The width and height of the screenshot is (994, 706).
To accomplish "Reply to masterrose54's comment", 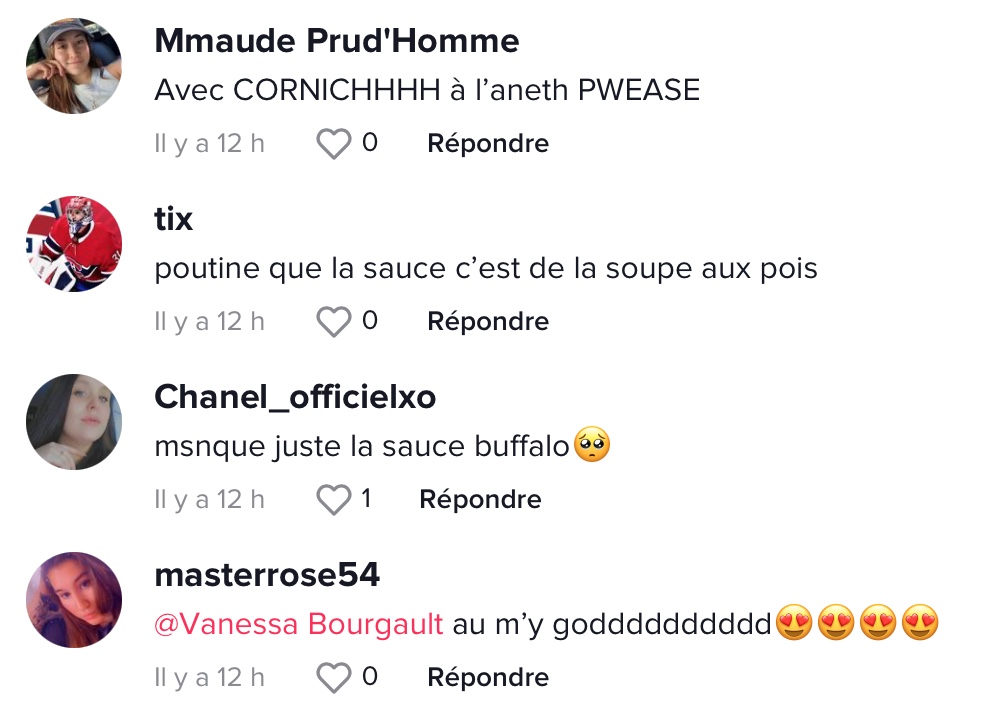I will [487, 678].
